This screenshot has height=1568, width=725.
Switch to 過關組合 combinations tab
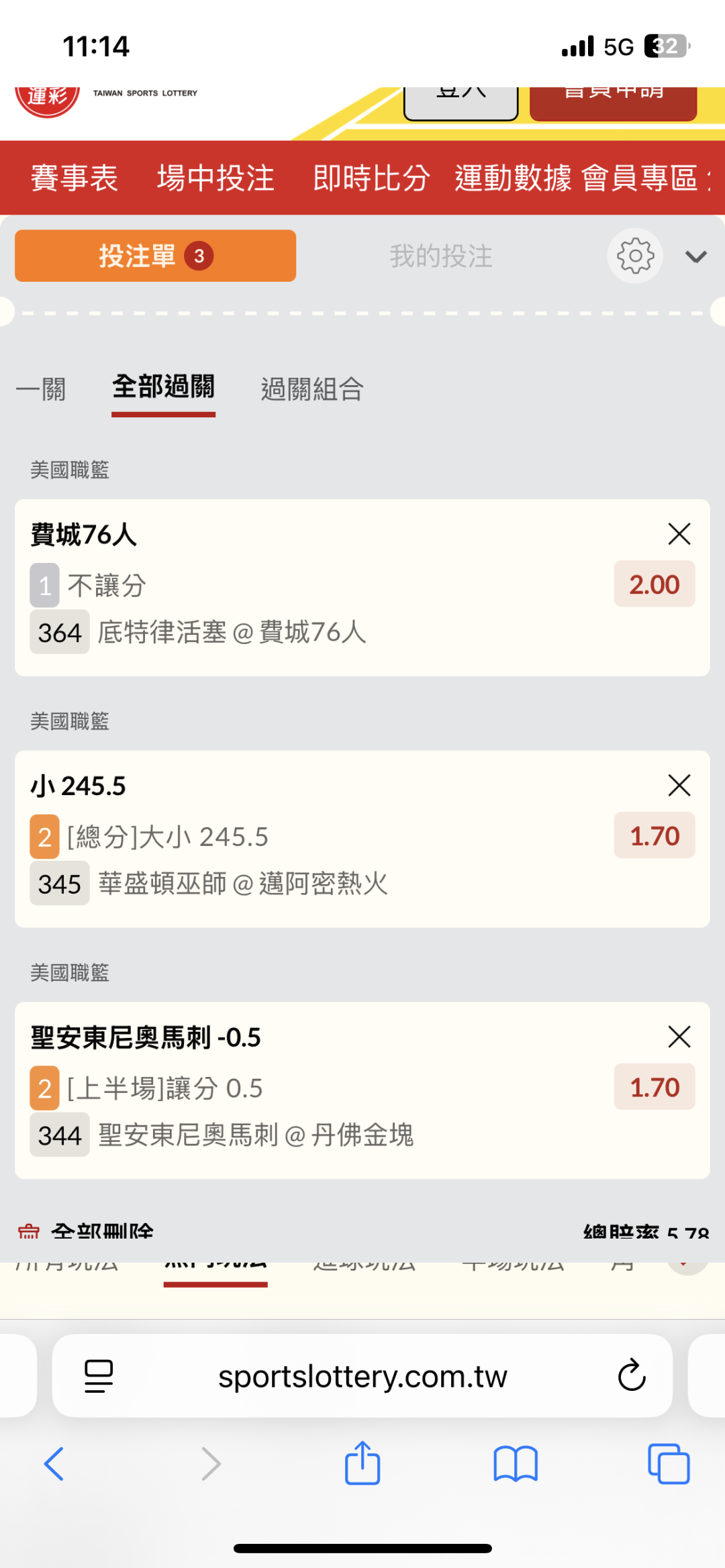pos(312,389)
